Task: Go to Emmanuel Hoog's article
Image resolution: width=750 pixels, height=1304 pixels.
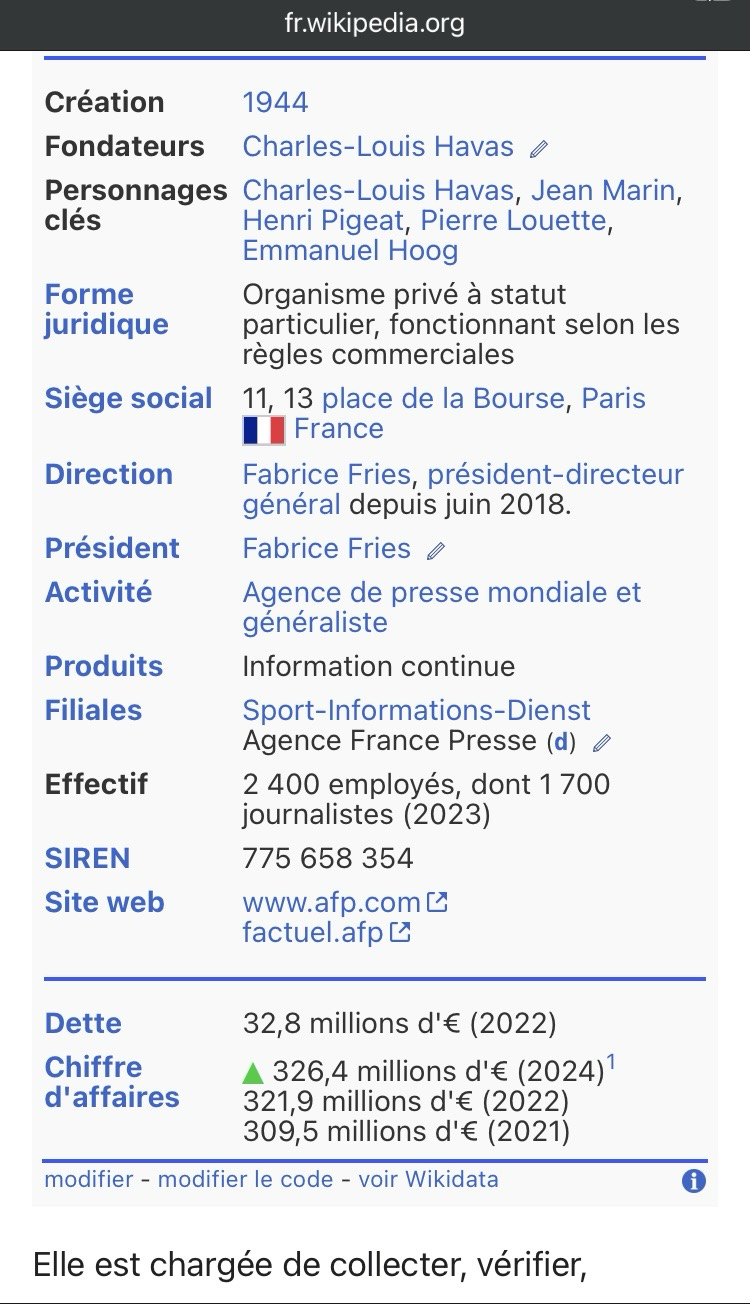Action: 350,250
